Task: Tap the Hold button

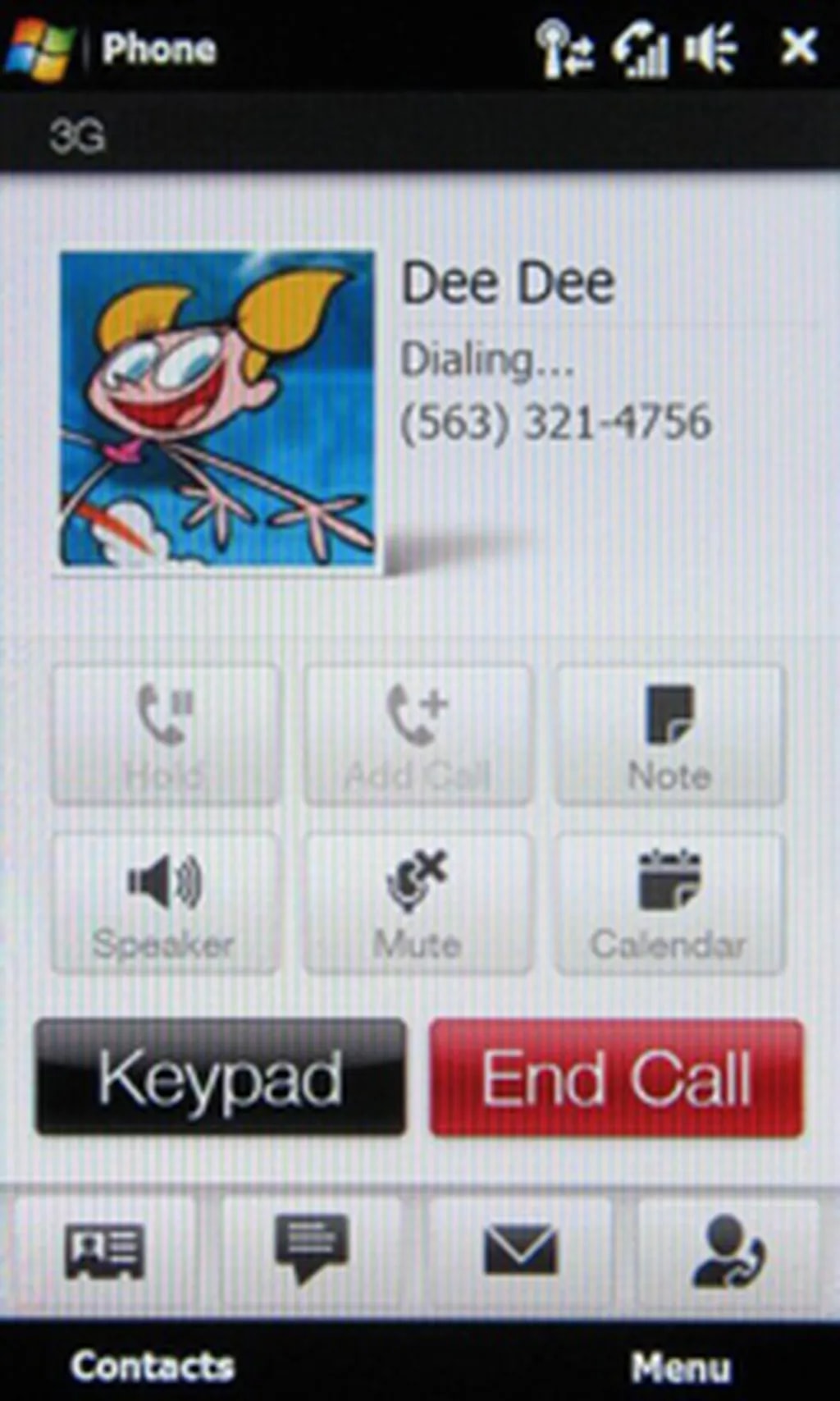Action: (x=164, y=735)
